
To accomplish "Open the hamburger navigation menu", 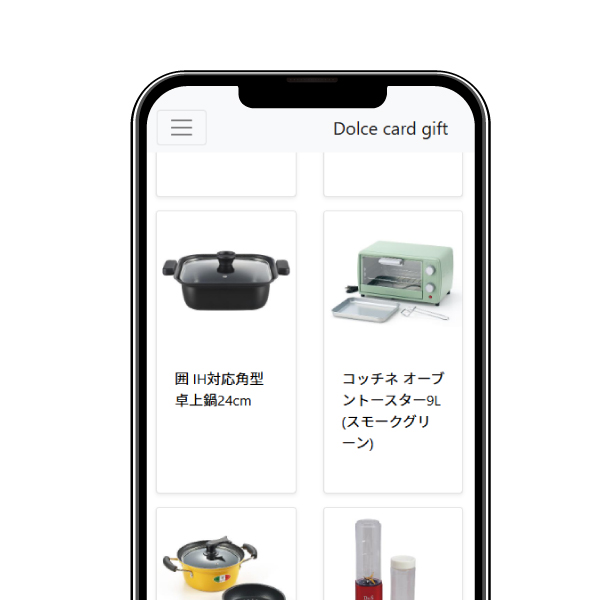I will click(181, 128).
